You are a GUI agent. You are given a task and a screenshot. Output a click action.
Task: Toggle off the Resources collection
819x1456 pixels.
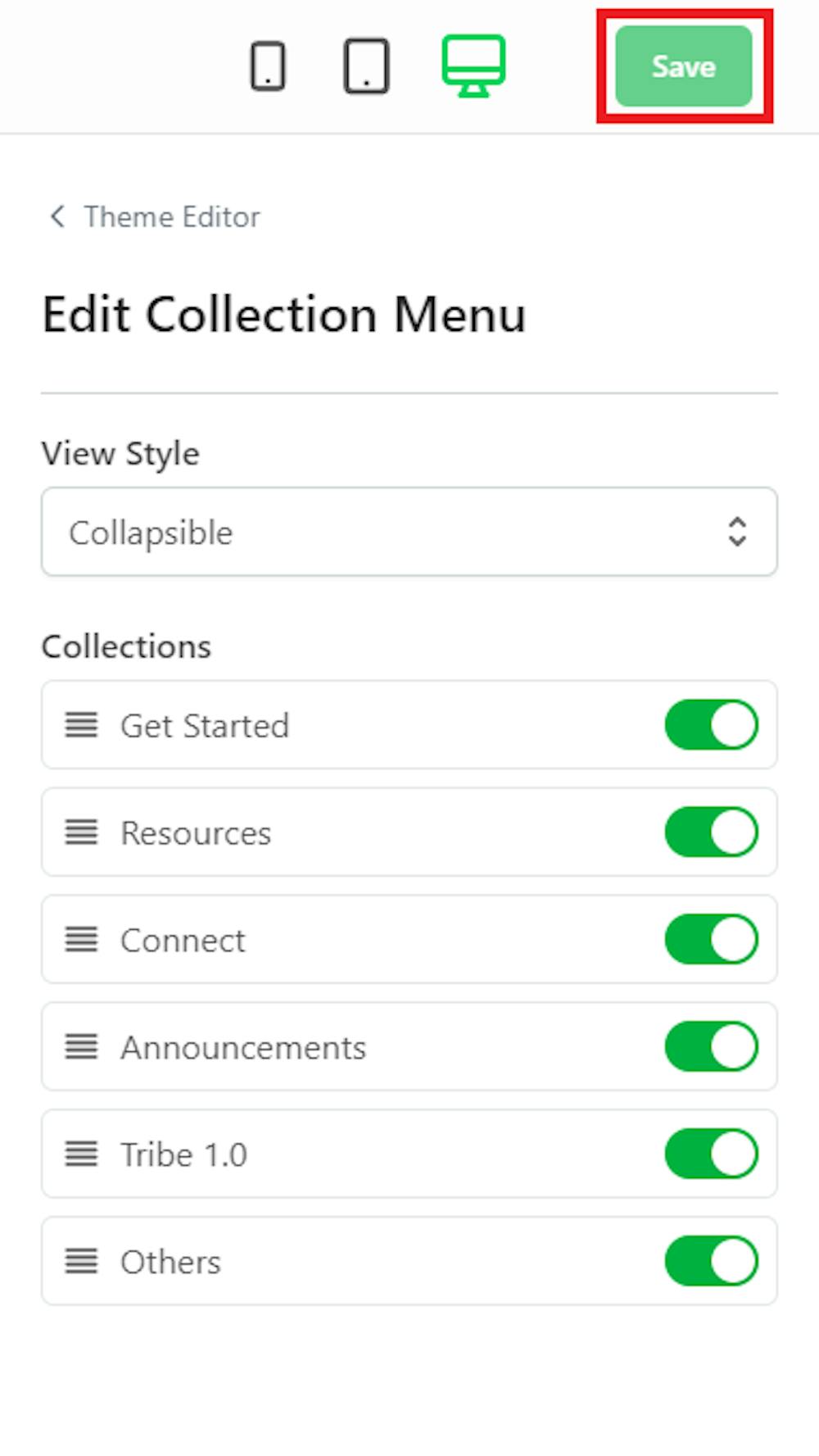[711, 832]
